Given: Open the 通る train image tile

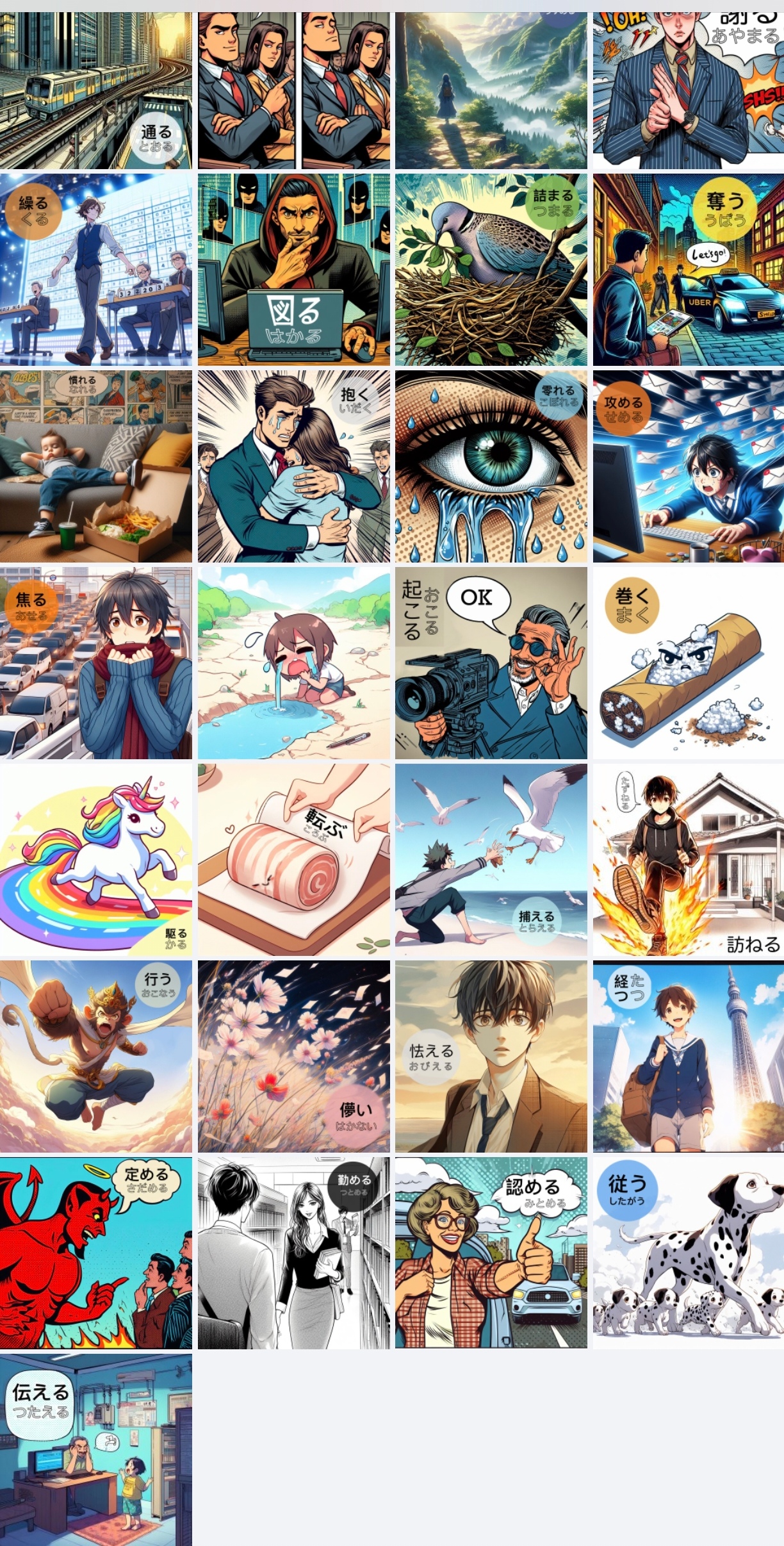Looking at the screenshot, I should point(95,90).
